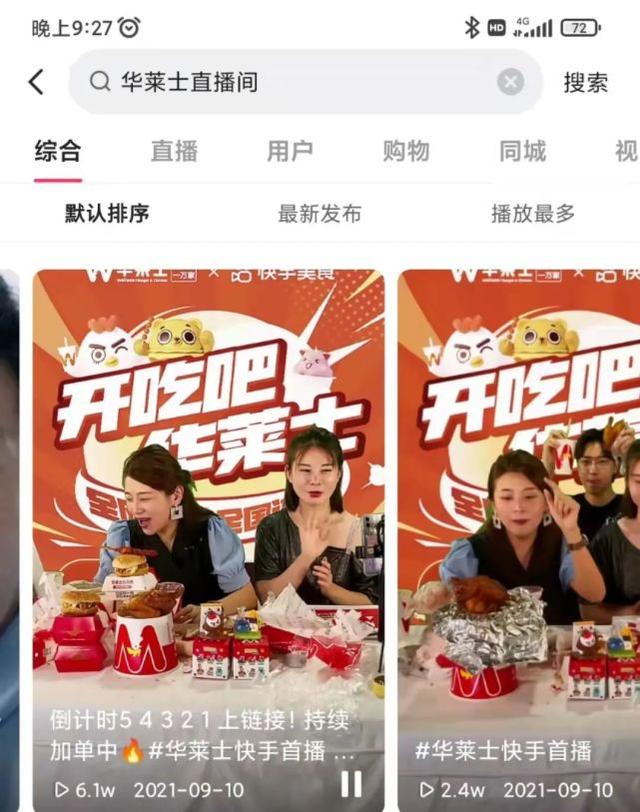Clear the search text with the X
This screenshot has height=812, width=640.
[x=511, y=82]
